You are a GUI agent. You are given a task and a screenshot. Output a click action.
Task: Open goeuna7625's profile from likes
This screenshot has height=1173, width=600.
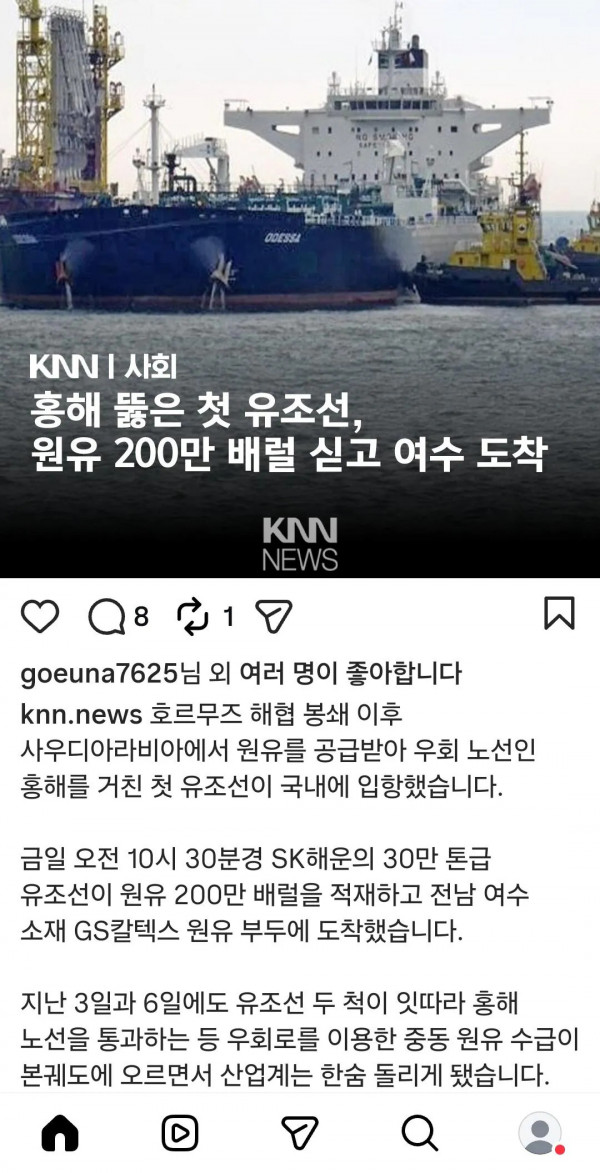click(x=101, y=674)
